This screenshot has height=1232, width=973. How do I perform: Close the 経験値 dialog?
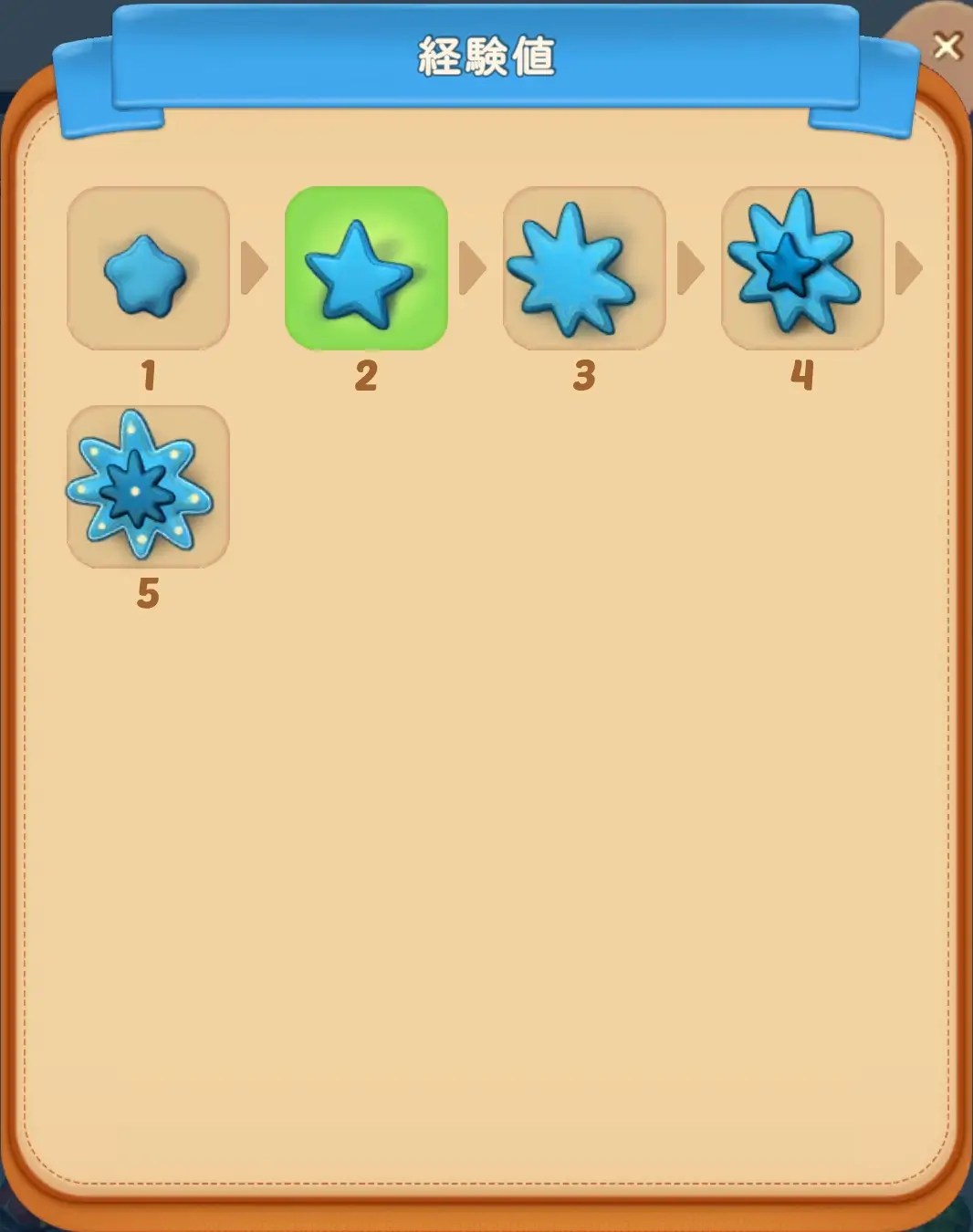pos(947,46)
